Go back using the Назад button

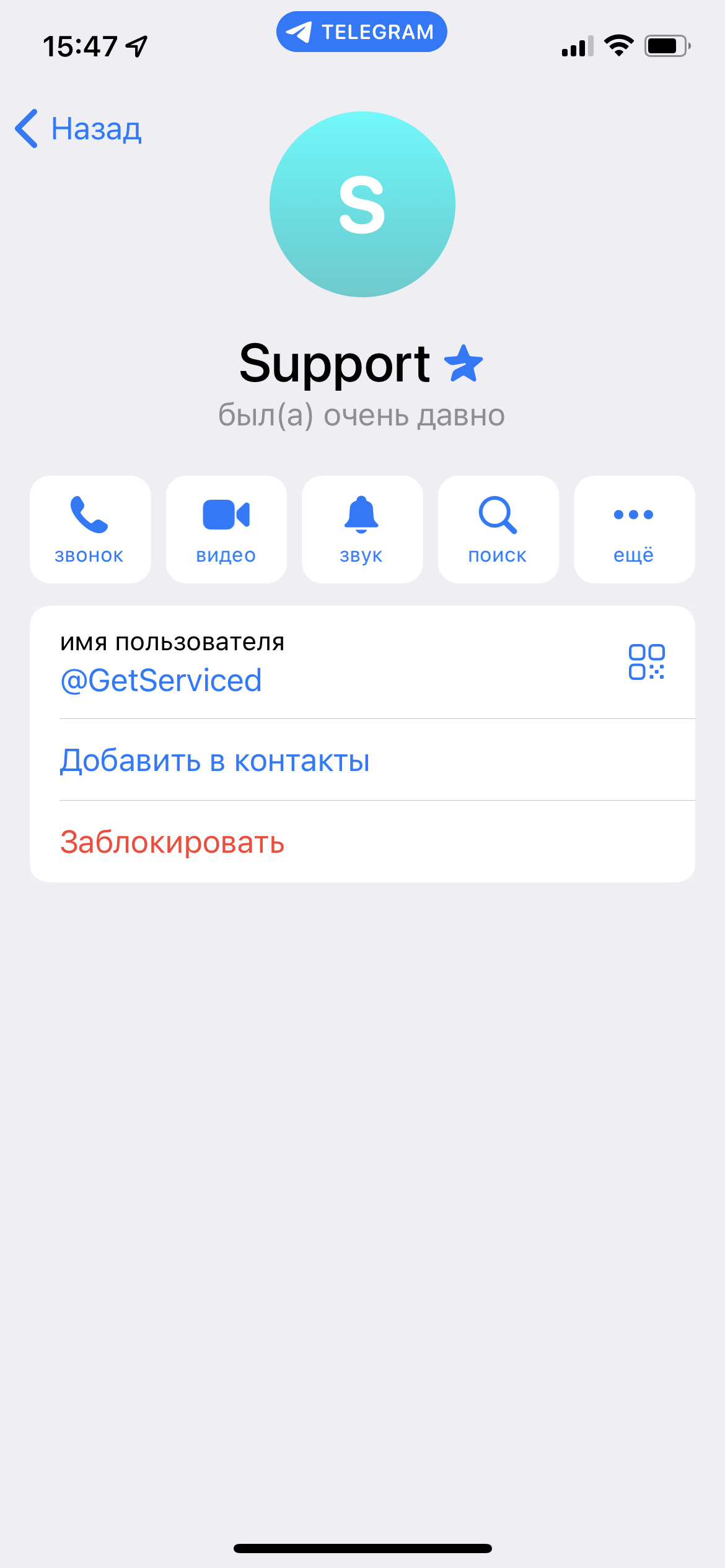pyautogui.click(x=79, y=129)
